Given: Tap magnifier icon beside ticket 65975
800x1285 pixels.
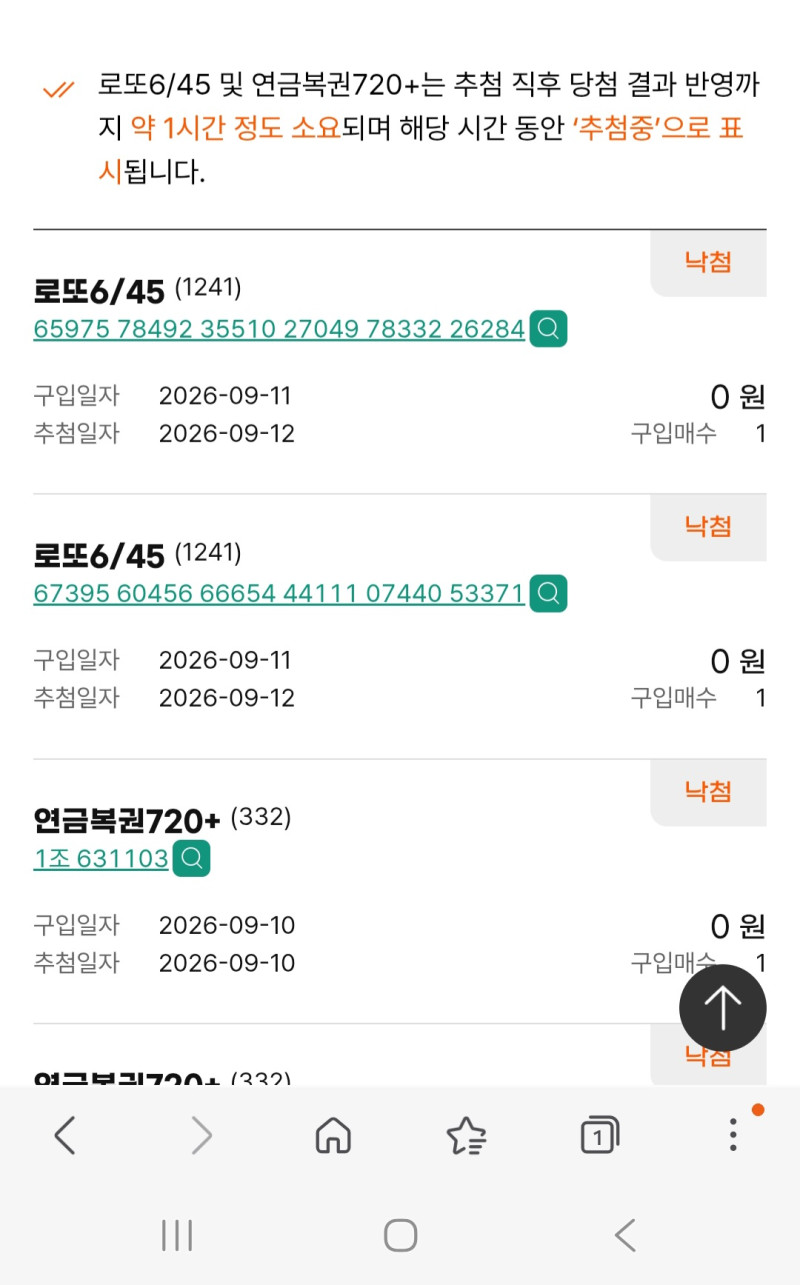Looking at the screenshot, I should (548, 329).
